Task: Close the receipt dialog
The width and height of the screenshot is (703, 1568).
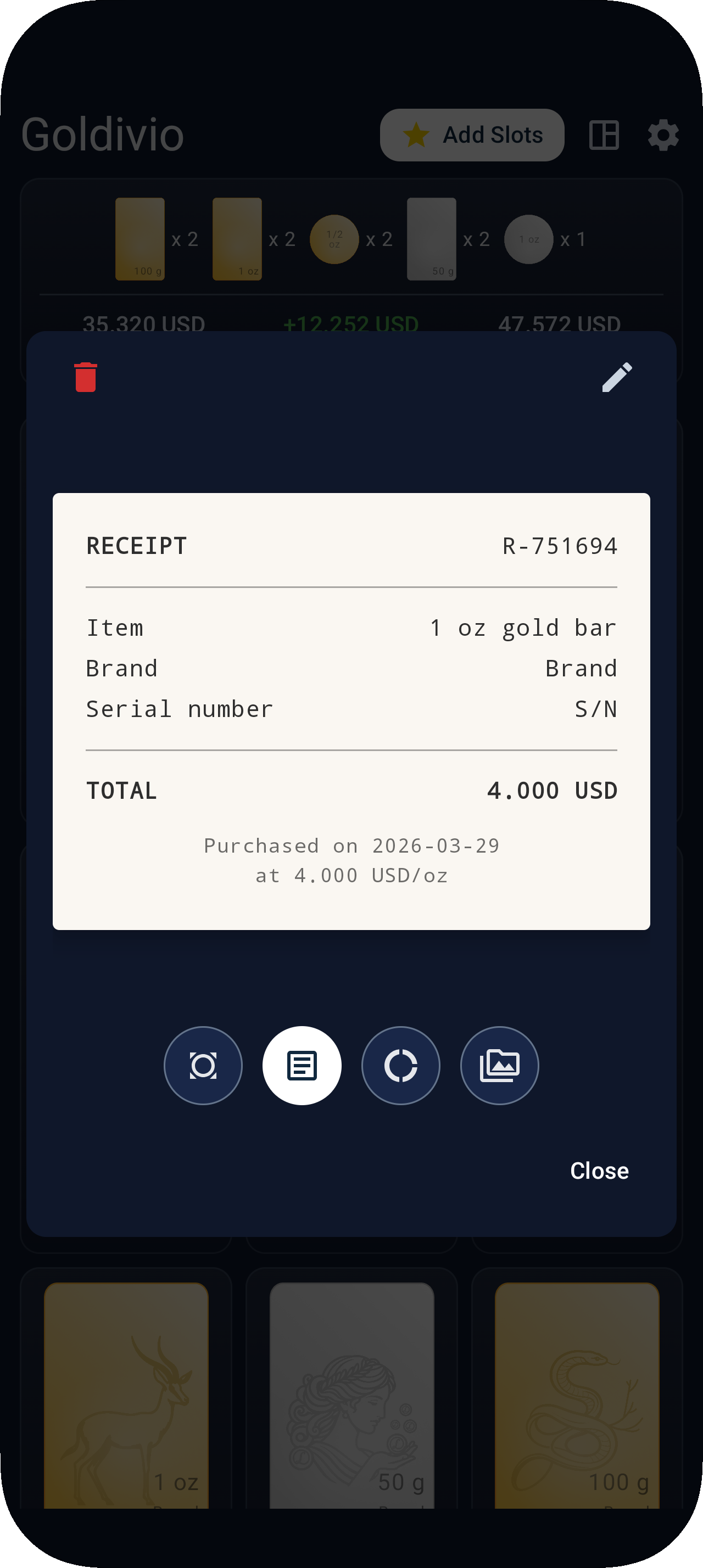Action: coord(599,1171)
